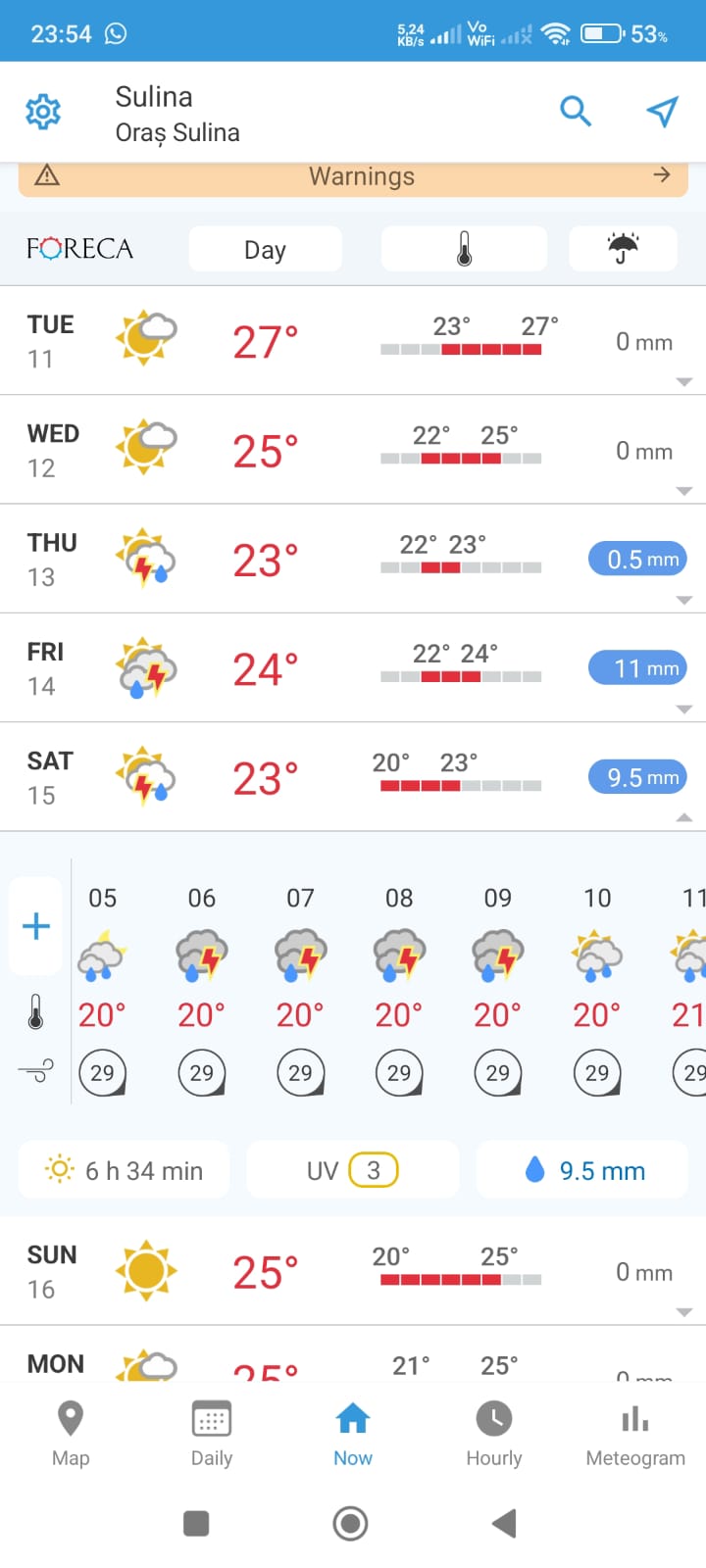Switch to the Hourly tab
The image size is (706, 1568).
coord(494,1434)
